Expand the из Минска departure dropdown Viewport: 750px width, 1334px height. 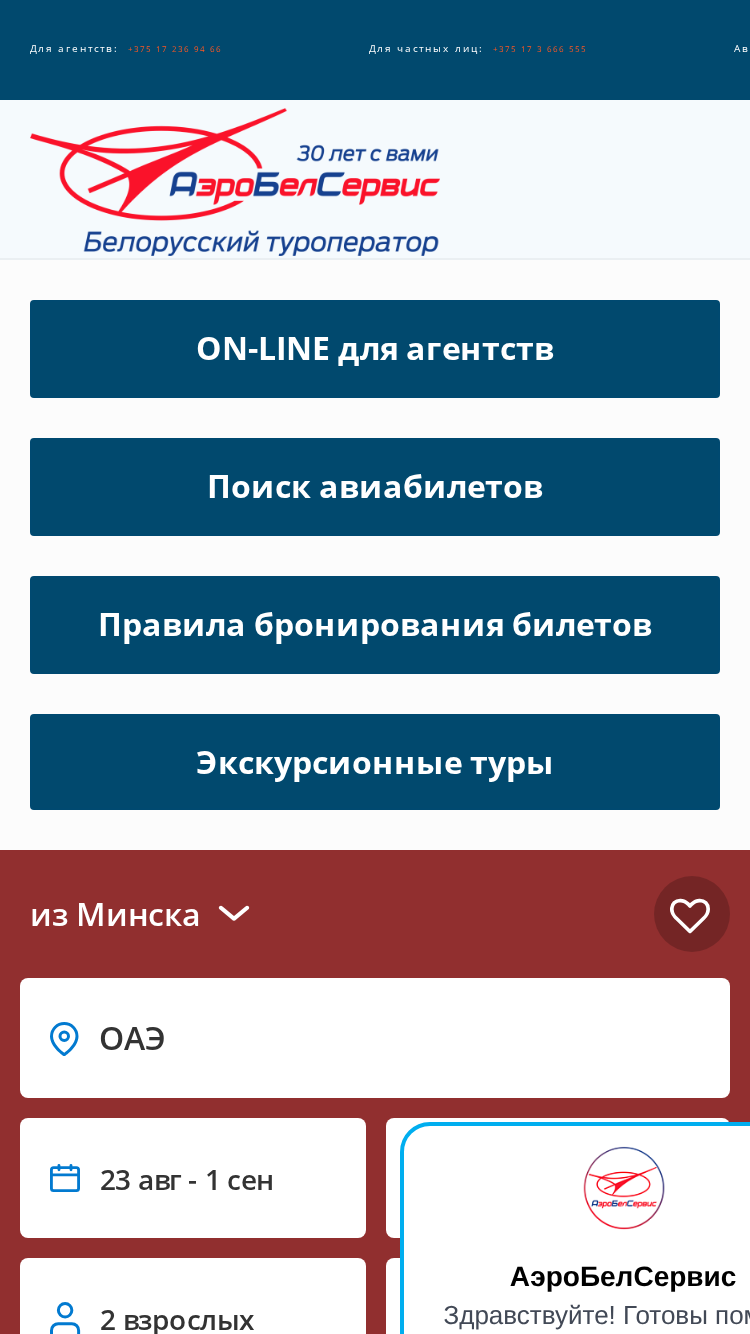[140, 914]
